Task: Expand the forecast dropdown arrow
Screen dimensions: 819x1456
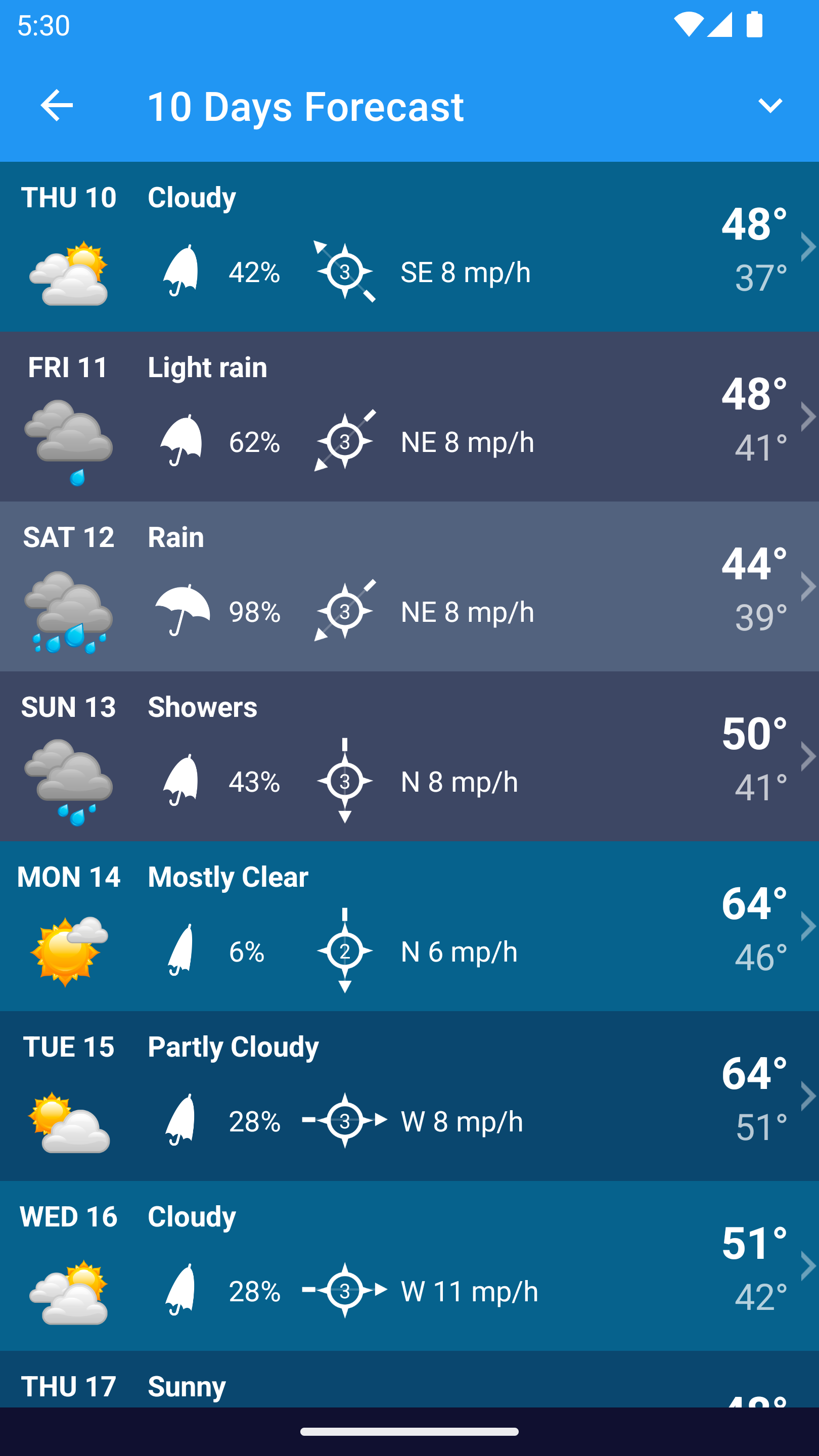Action: tap(769, 106)
